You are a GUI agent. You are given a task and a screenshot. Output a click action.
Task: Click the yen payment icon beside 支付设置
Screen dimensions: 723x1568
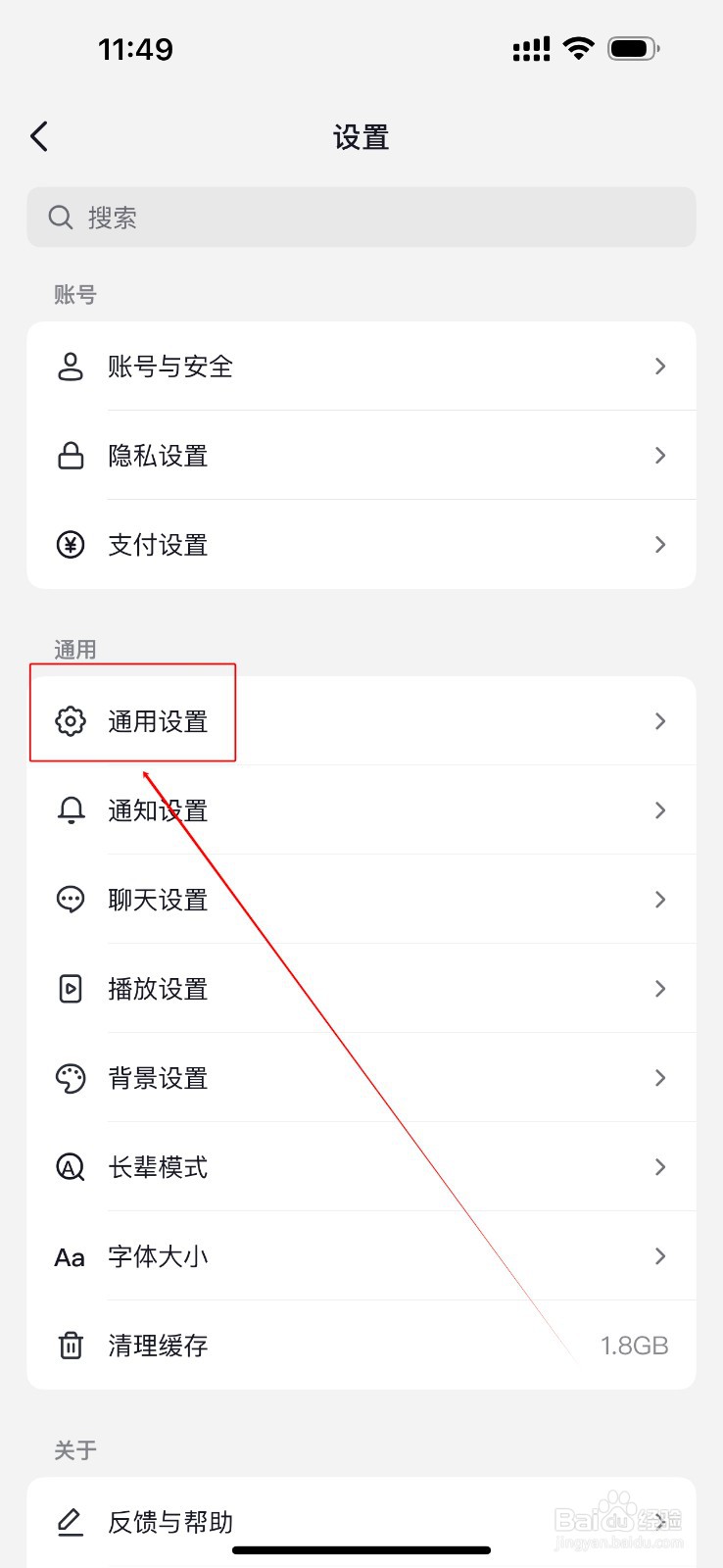click(x=70, y=544)
